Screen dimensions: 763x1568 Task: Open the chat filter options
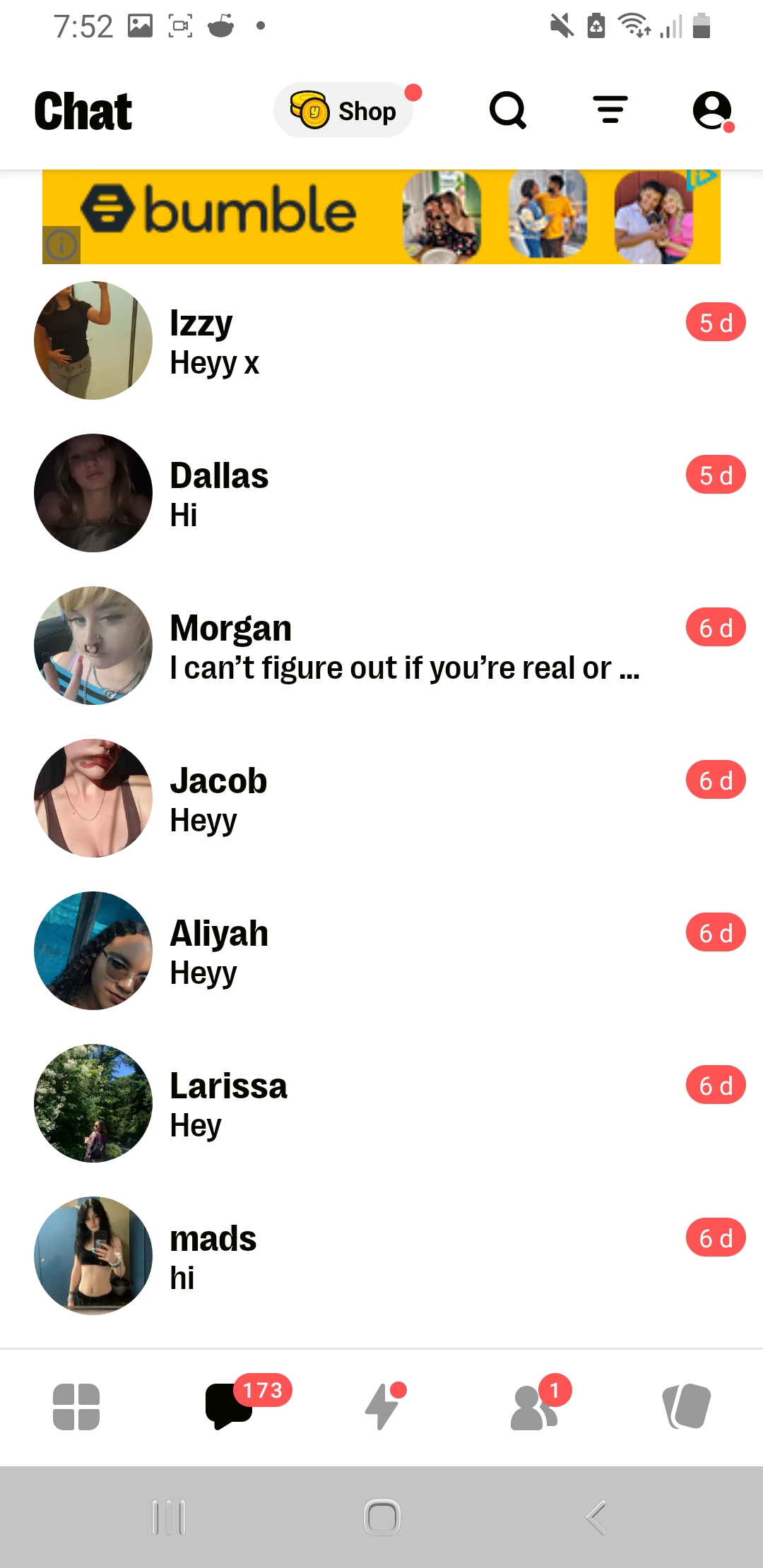tap(610, 110)
